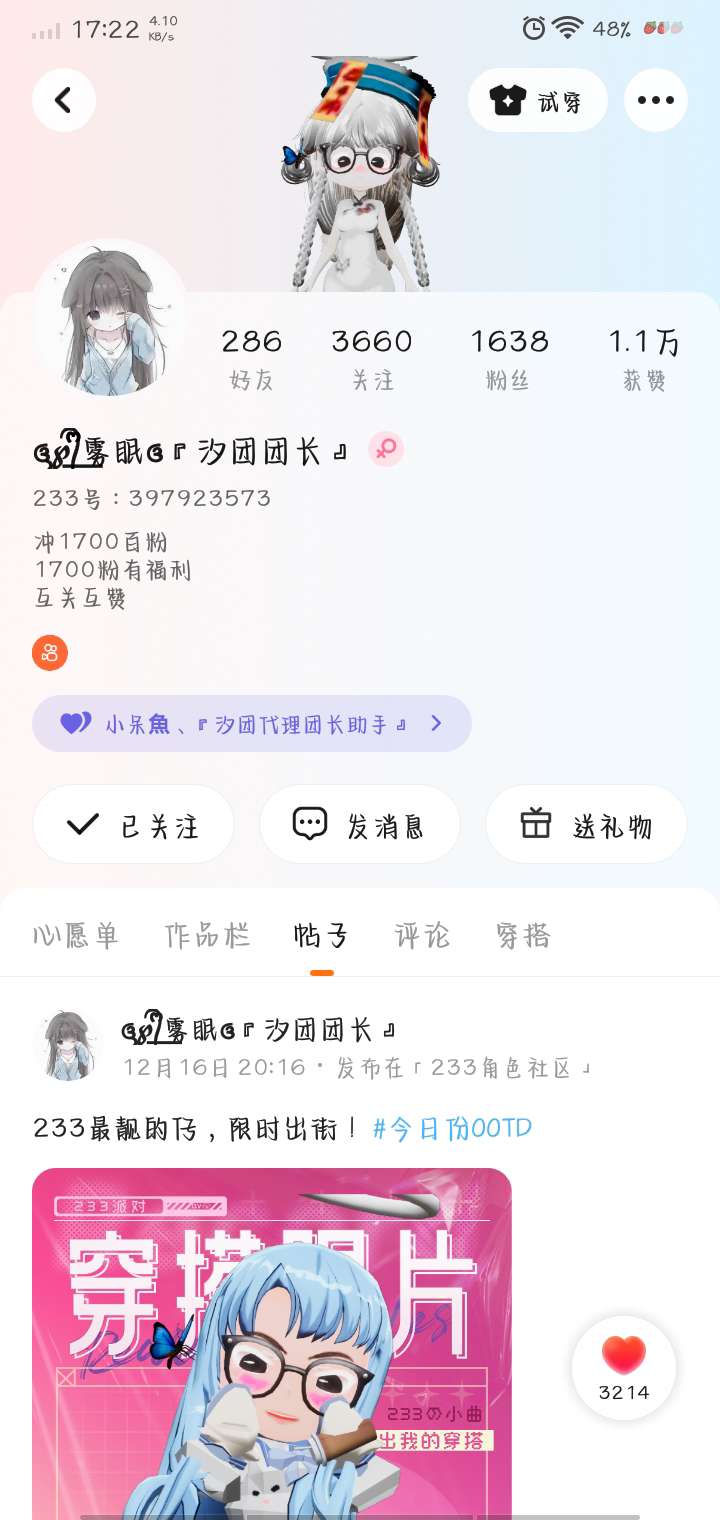
Task: Switch to the 作品栏 tab
Action: pyautogui.click(x=207, y=936)
